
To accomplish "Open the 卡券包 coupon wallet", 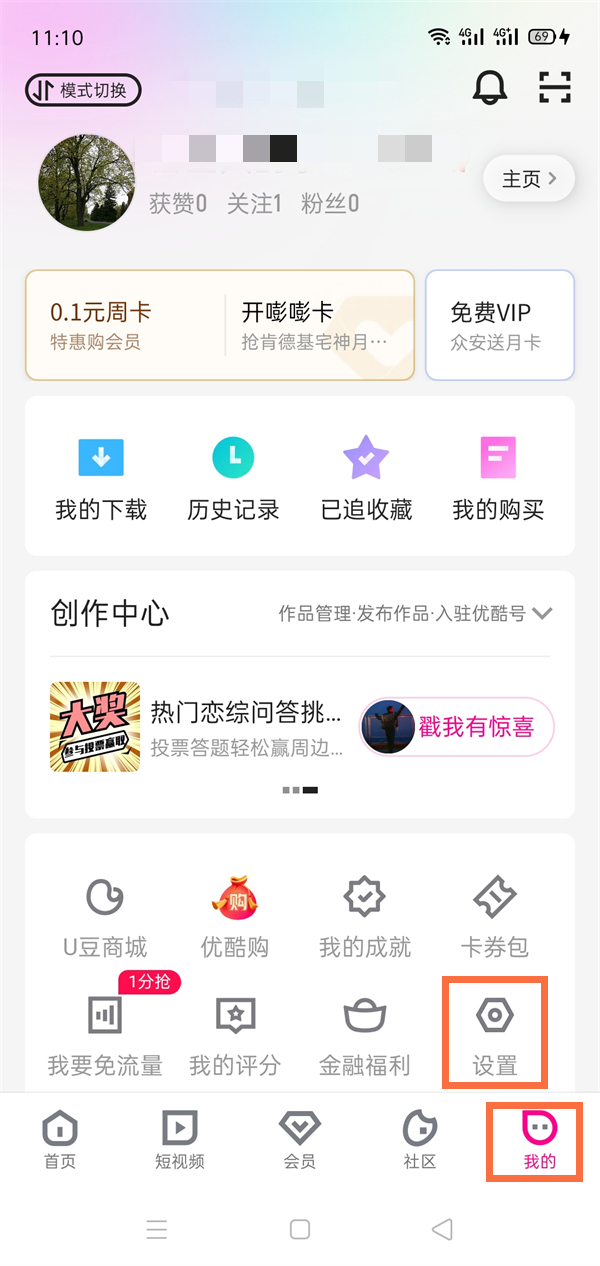I will pos(495,917).
